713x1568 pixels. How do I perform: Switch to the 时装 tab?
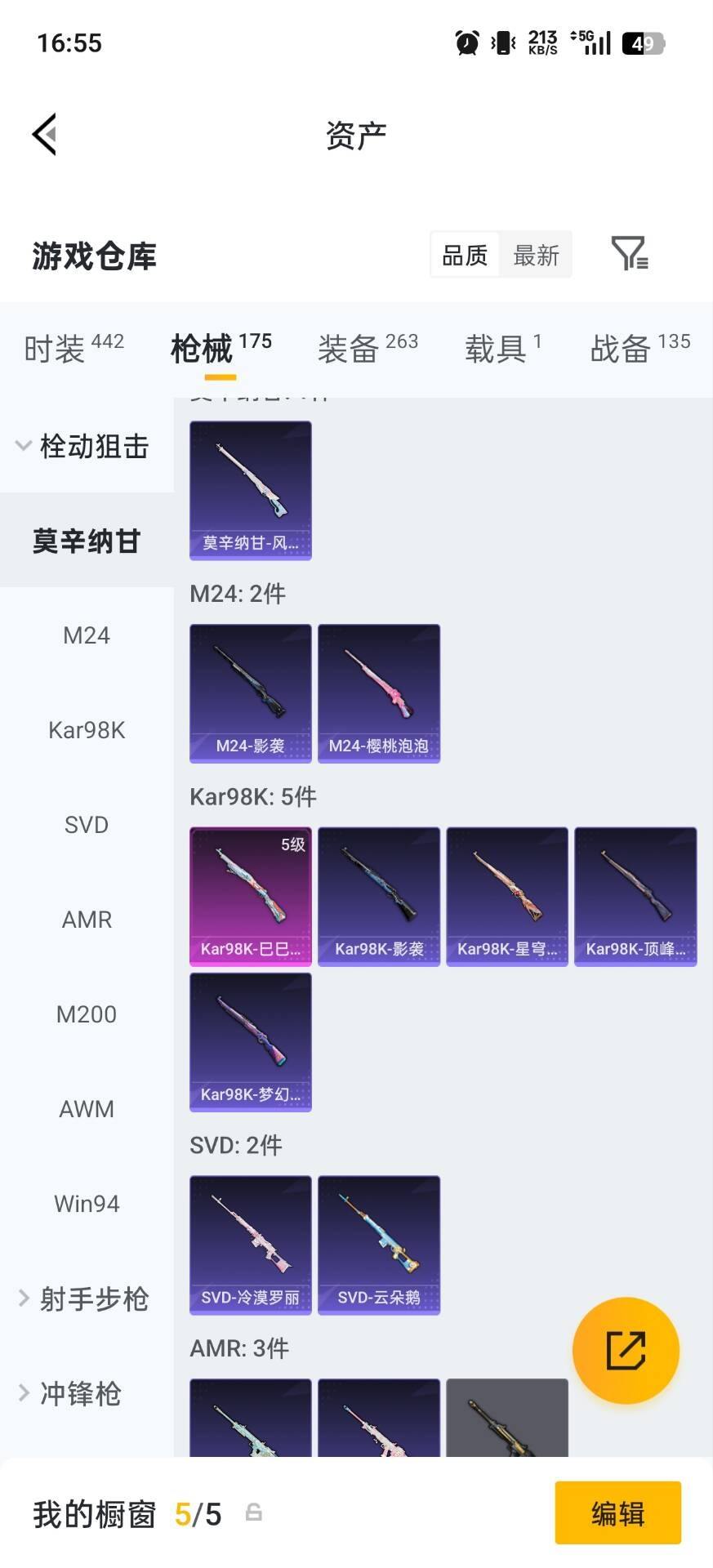coord(74,349)
